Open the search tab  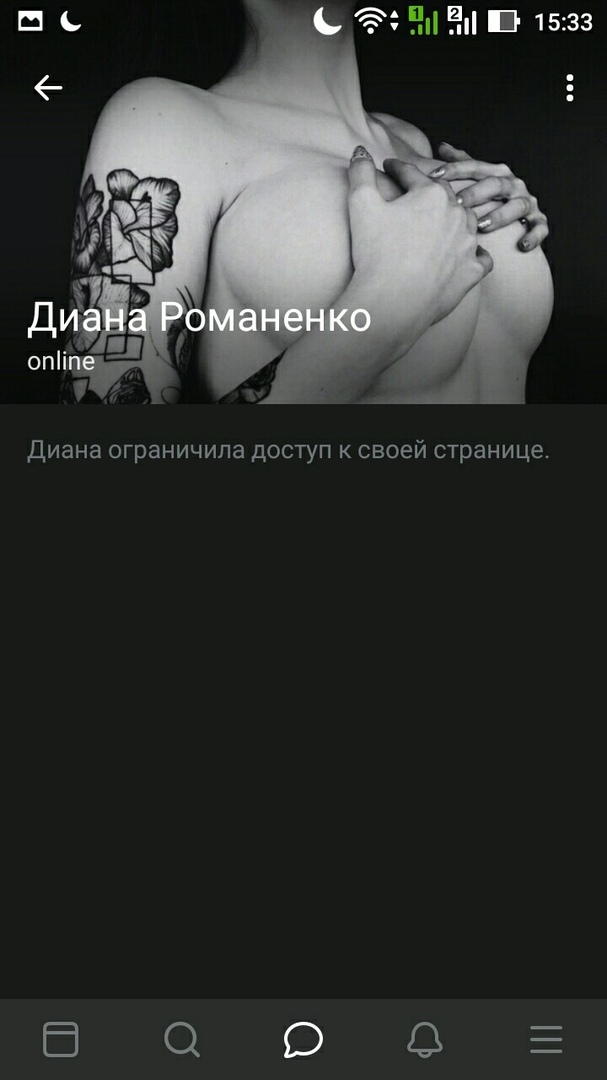click(x=182, y=1040)
